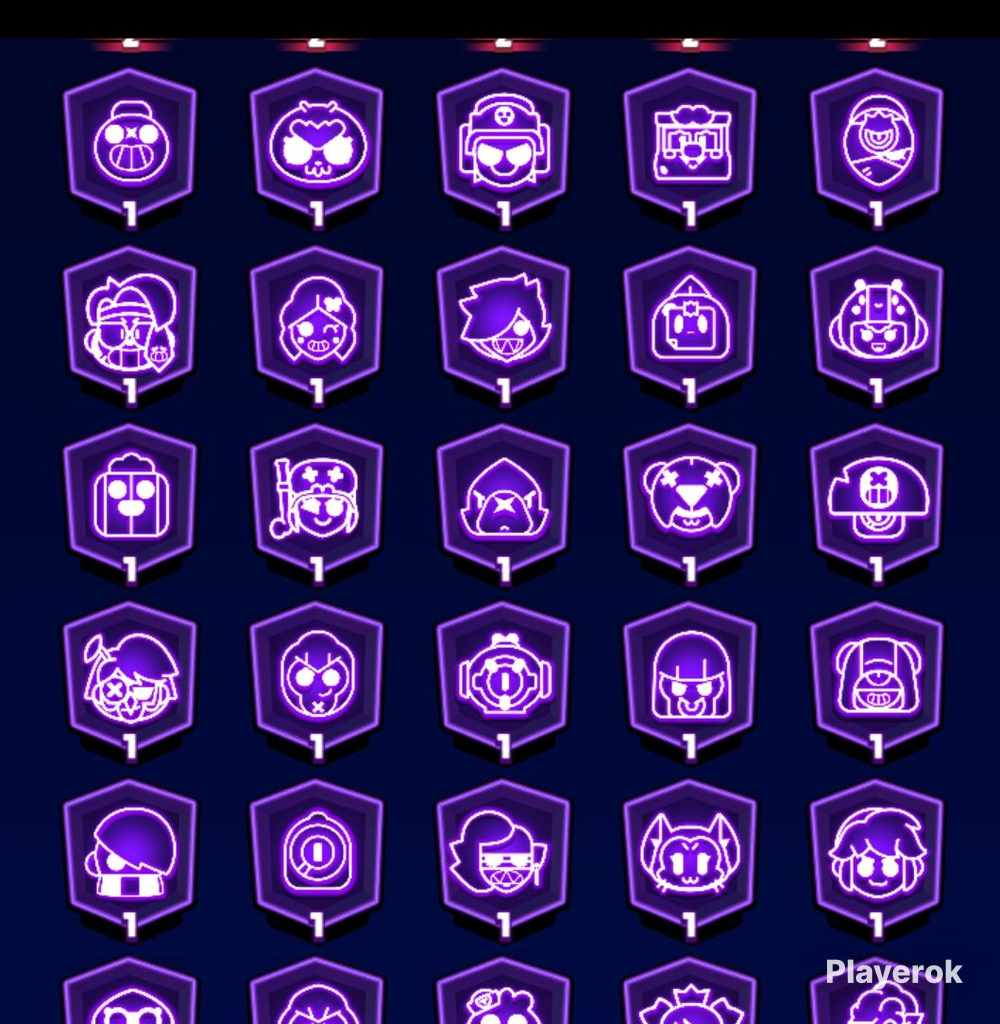Image resolution: width=1000 pixels, height=1024 pixels.
Task: Tap the Nita bear-hat badge
Action: (x=690, y=500)
